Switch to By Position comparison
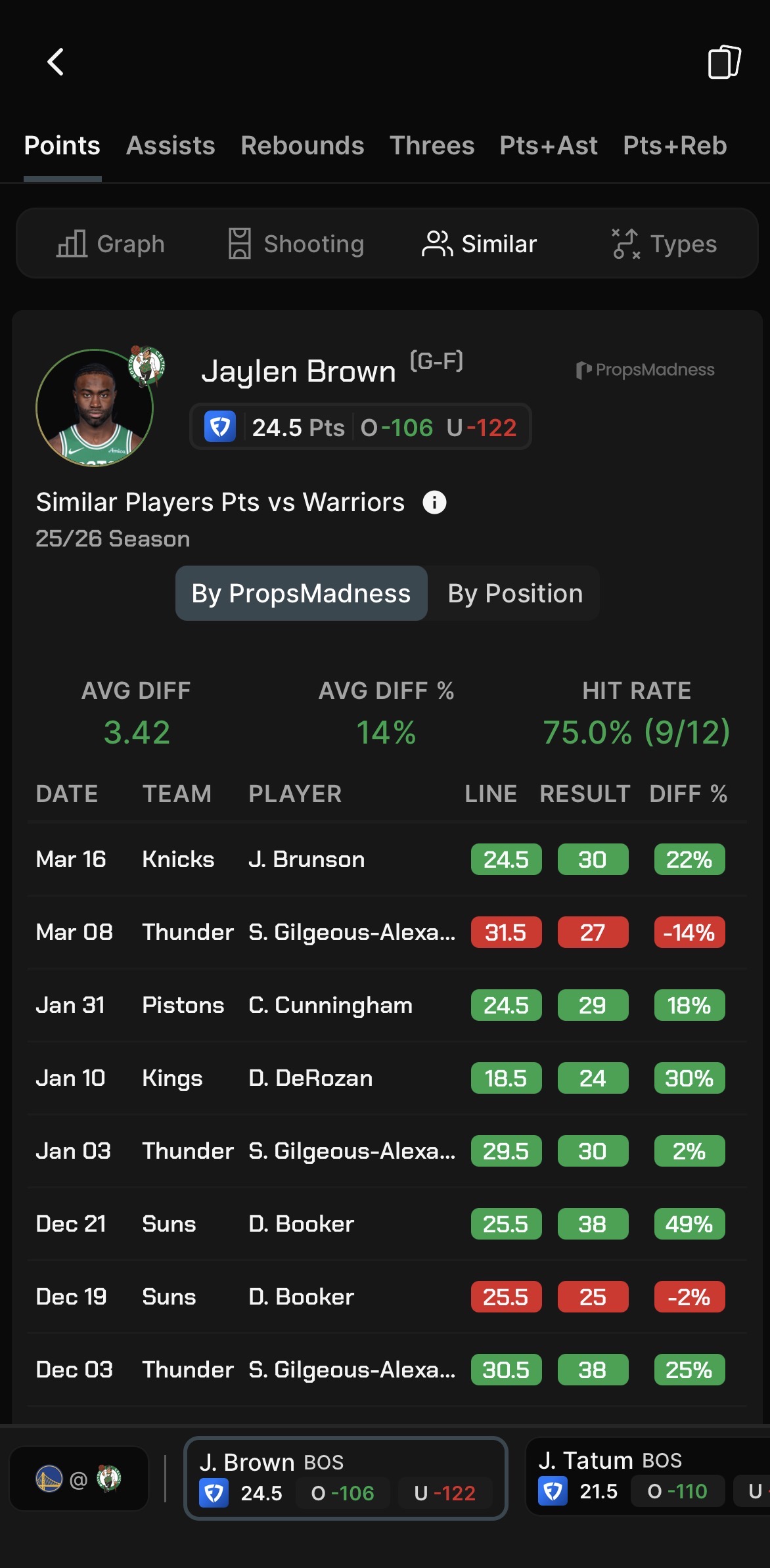This screenshot has height=1568, width=770. pyautogui.click(x=515, y=593)
